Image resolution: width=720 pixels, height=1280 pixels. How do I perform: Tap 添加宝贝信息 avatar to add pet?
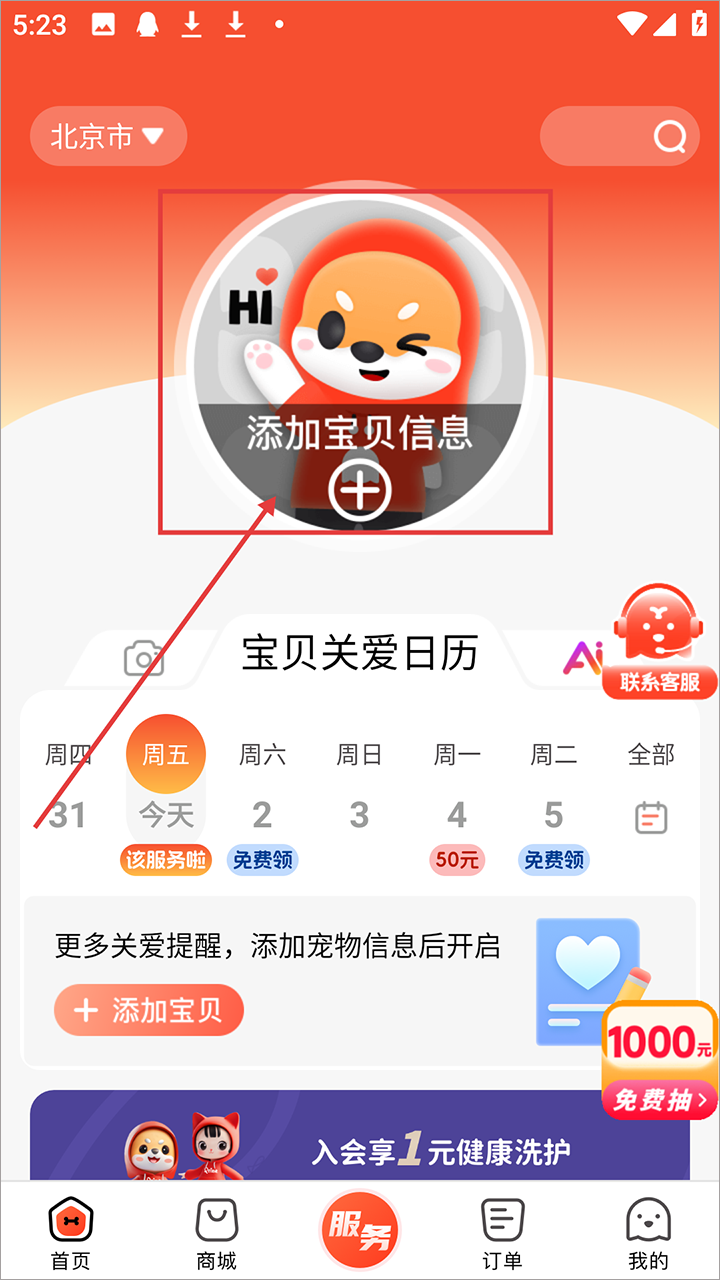click(x=359, y=362)
